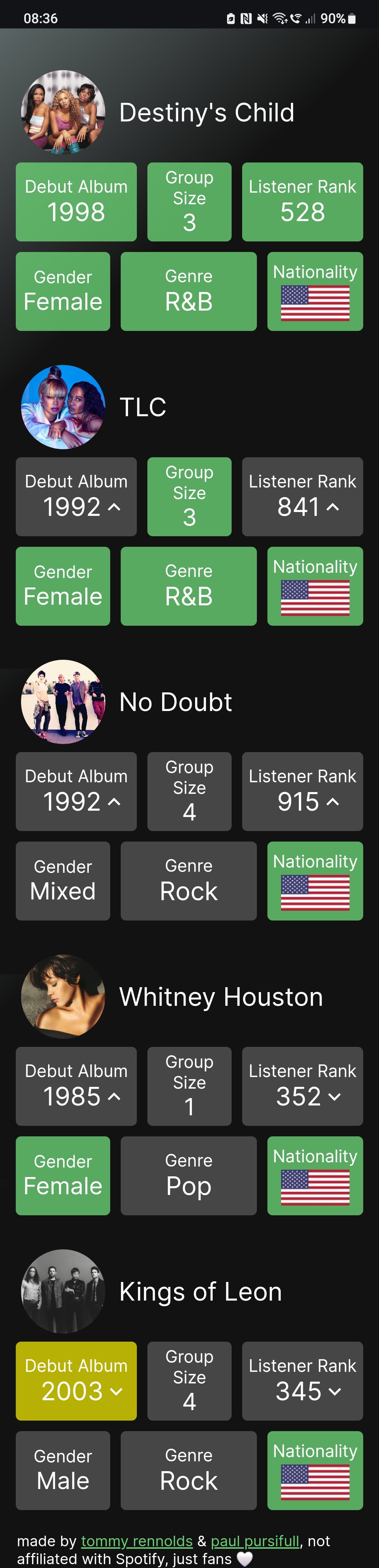Open the tommy rennolds link
The height and width of the screenshot is (1568, 379).
pos(136,1541)
